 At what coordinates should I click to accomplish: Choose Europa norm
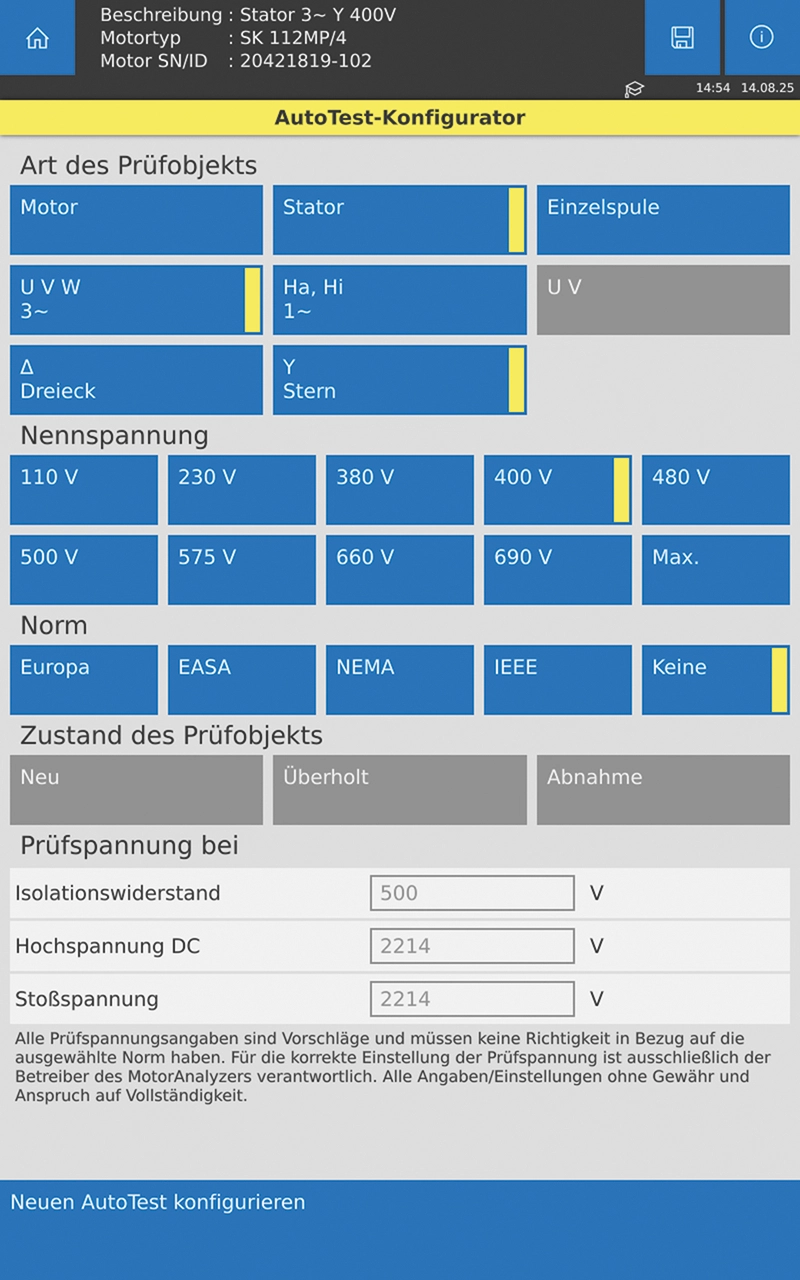(x=83, y=680)
